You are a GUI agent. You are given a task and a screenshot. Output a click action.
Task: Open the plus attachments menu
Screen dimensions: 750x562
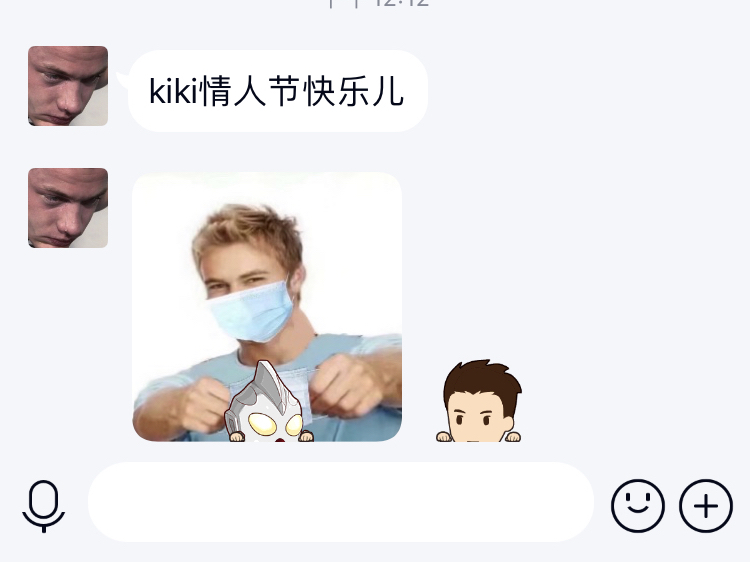pos(706,505)
